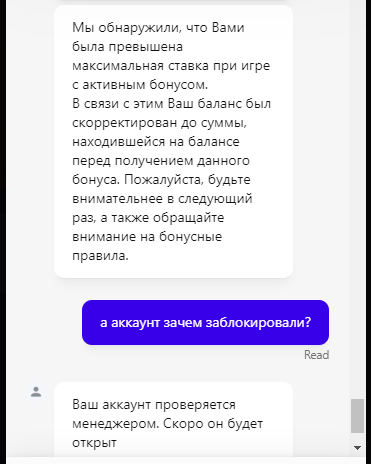371x464 pixels.
Task: Click the chat scrollbar thumb
Action: click(357, 416)
